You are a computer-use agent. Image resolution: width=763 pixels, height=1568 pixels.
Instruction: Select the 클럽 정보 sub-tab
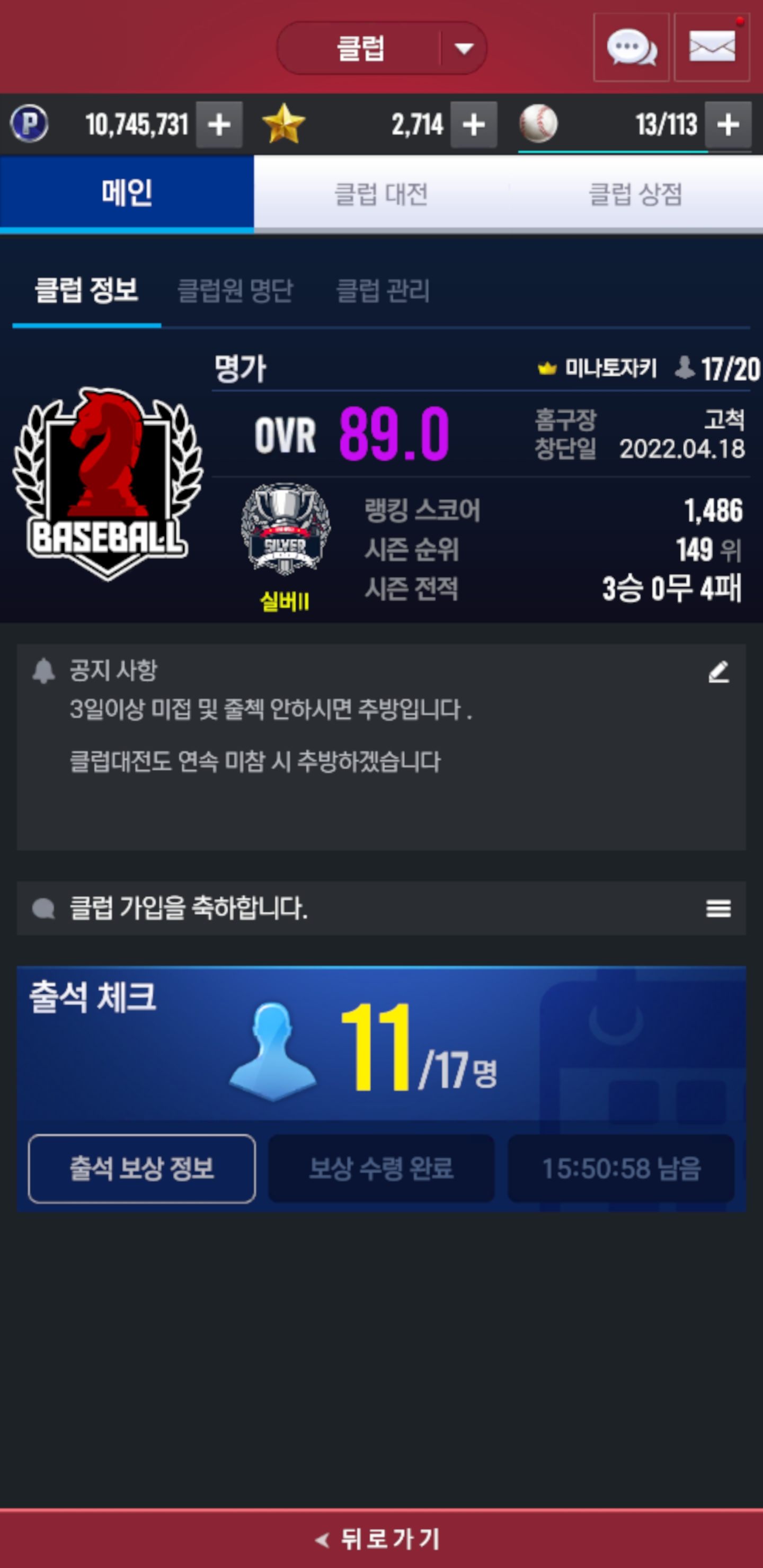pyautogui.click(x=86, y=290)
